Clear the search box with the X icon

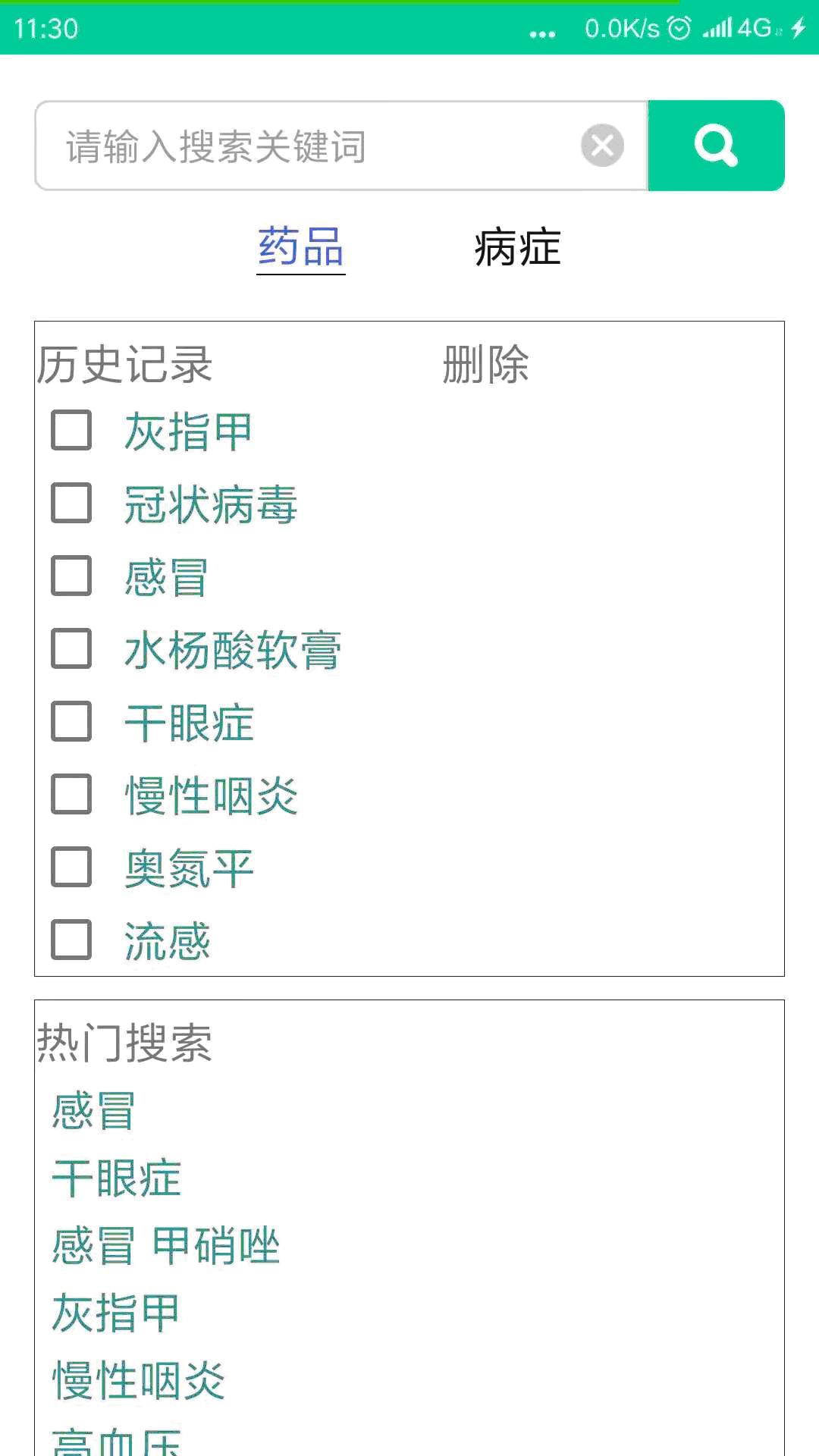601,145
